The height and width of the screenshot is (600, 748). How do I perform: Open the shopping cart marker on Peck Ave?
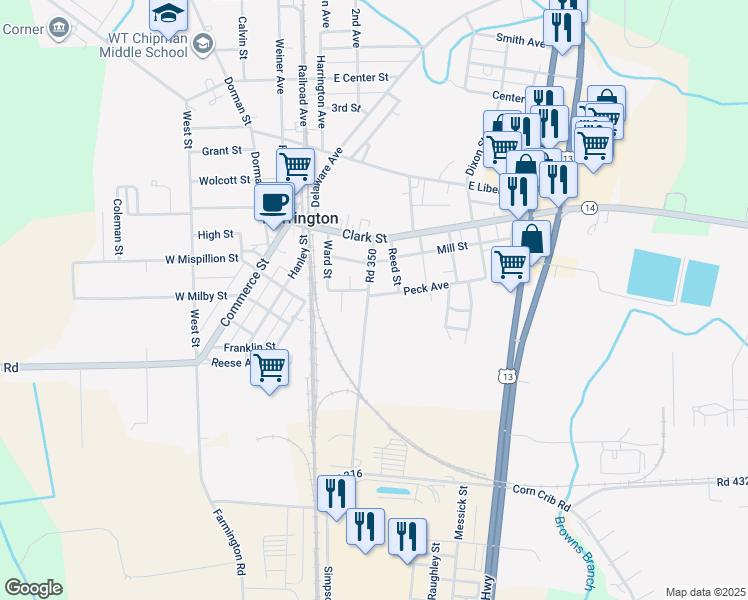[510, 265]
